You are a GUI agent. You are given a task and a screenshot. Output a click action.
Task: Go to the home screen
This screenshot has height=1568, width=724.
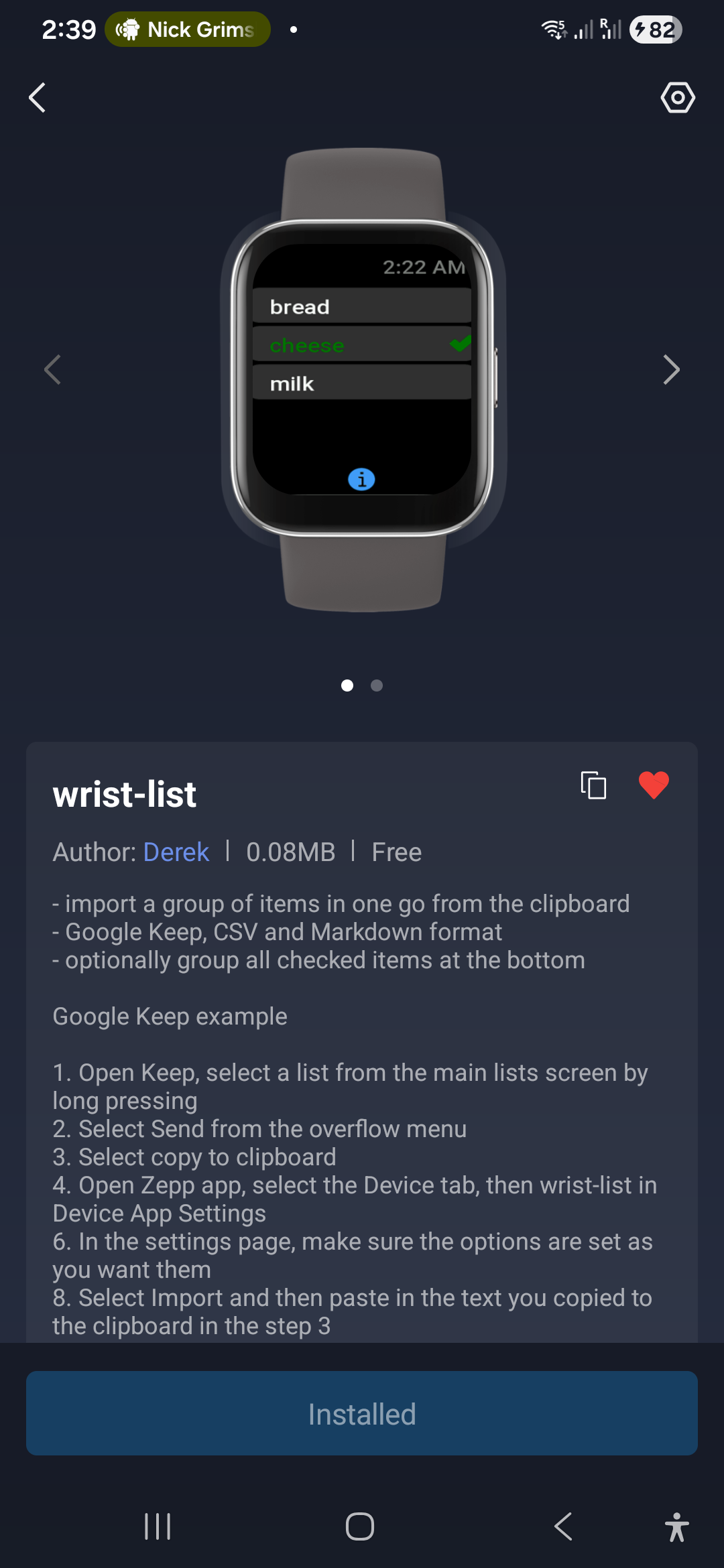[x=360, y=1526]
